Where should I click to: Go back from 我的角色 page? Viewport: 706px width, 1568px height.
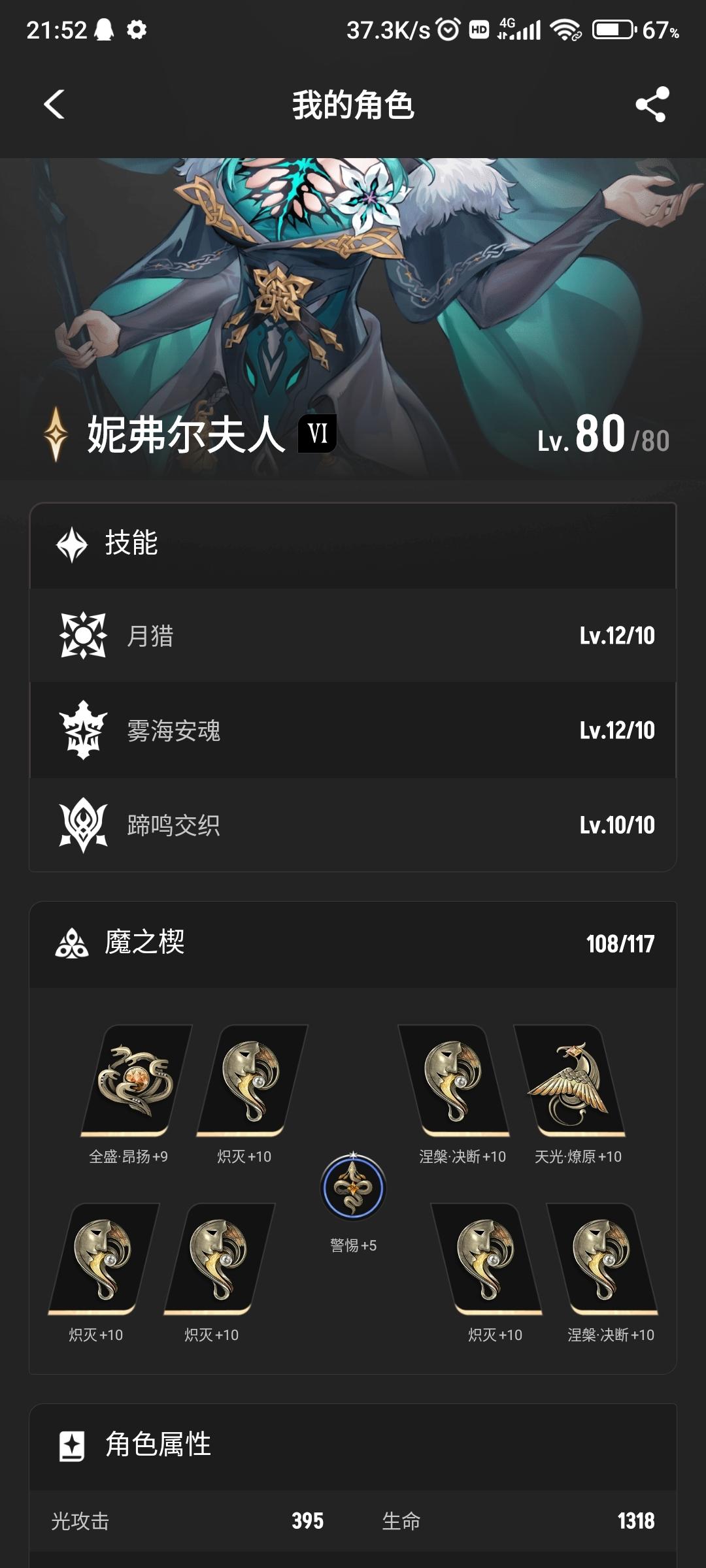(54, 105)
